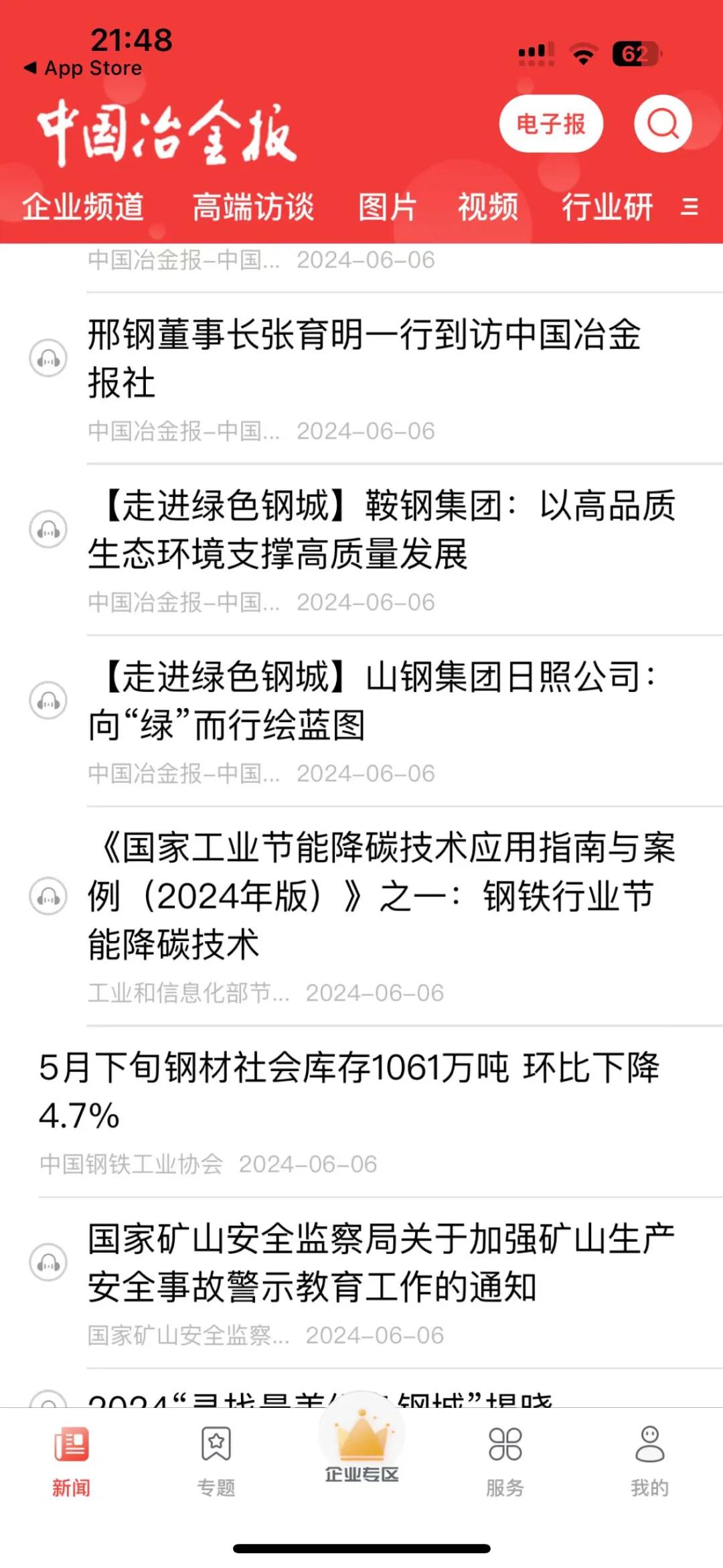Screen dimensions: 723x1568
Task: Read the 山钢集团日照公司 article
Action: click(375, 701)
